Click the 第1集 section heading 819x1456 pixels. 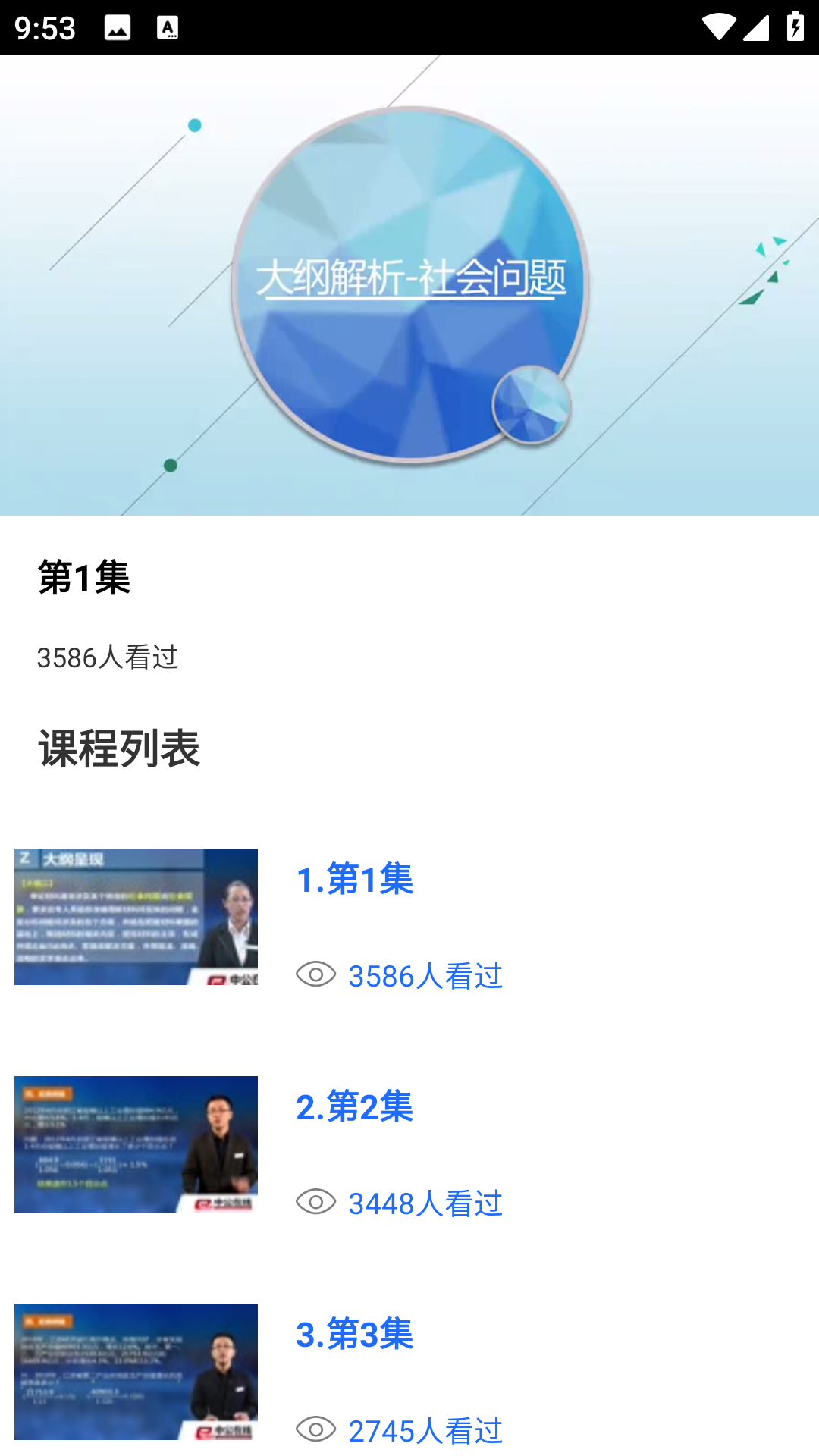point(83,579)
